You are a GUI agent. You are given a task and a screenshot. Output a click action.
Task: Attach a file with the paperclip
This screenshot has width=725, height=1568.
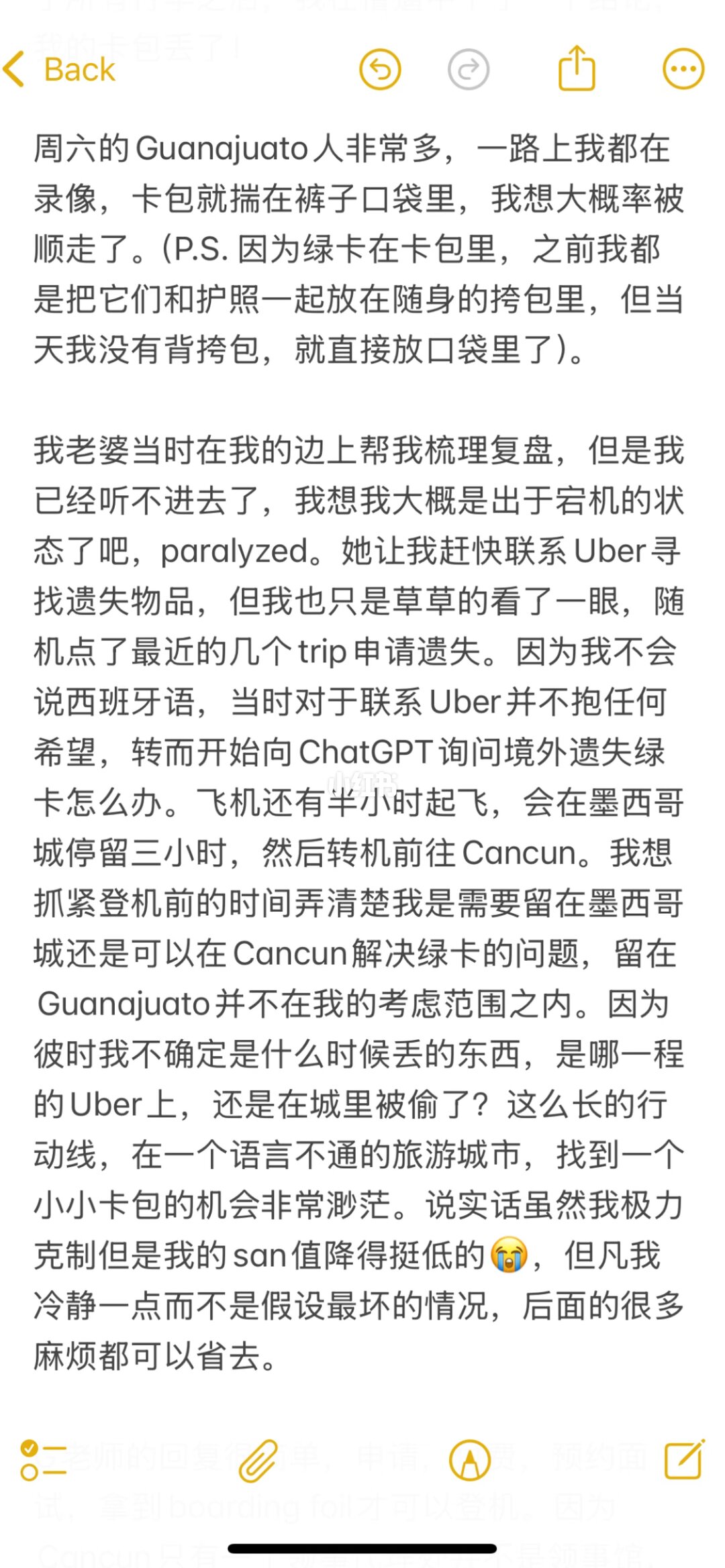[258, 1460]
